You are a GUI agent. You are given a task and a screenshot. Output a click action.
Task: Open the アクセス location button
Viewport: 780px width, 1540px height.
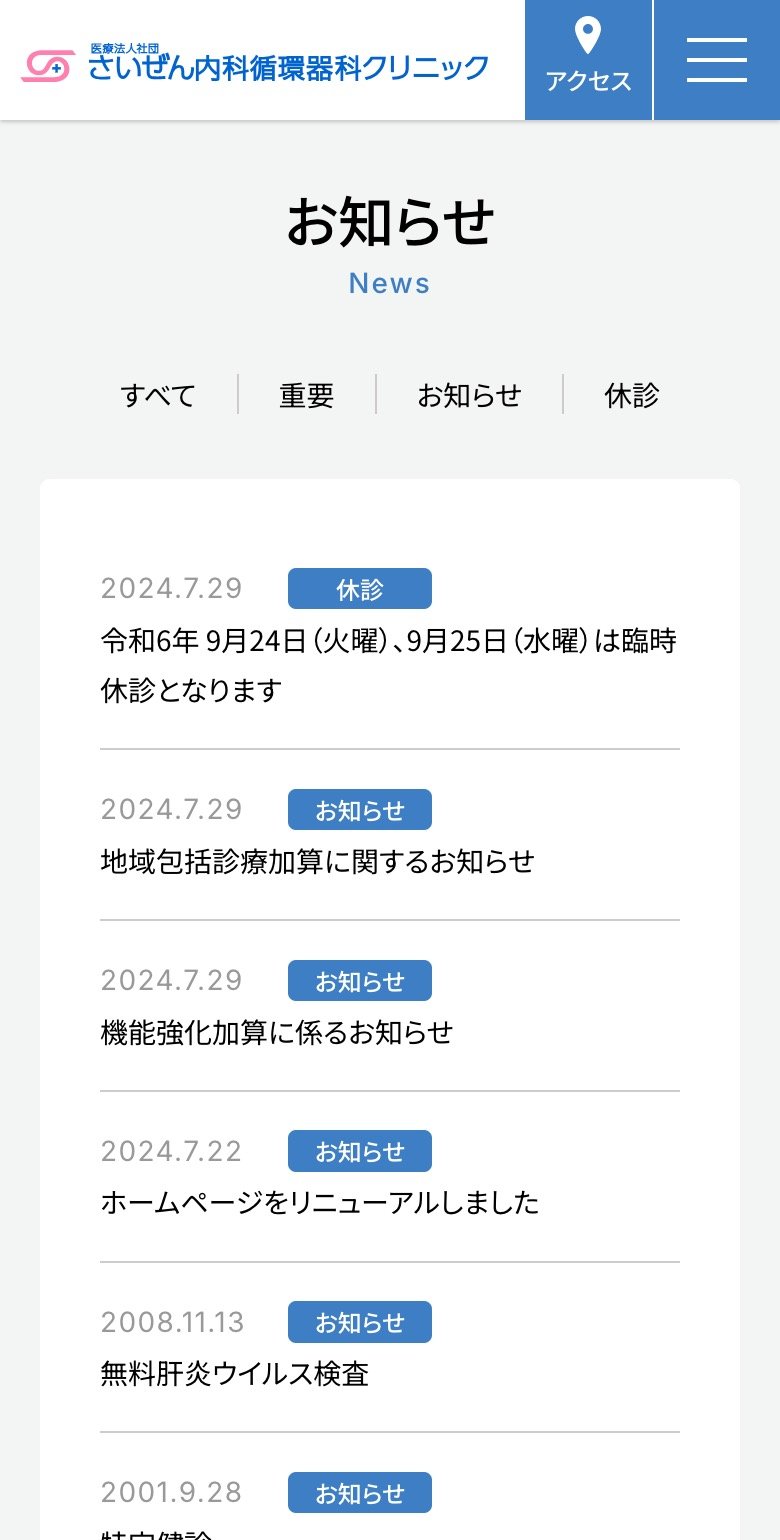[588, 60]
